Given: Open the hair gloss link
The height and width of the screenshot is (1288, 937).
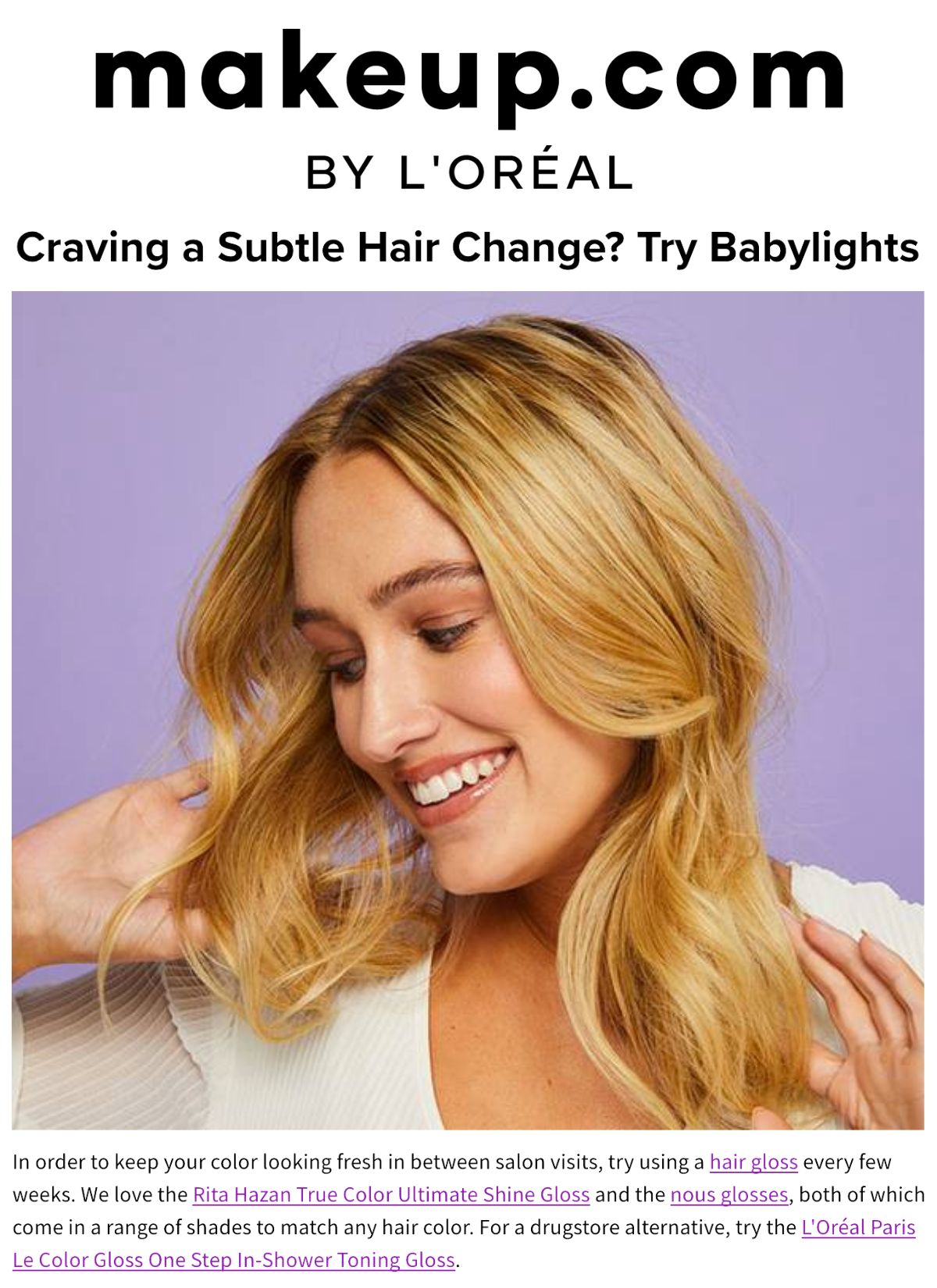Looking at the screenshot, I should coord(753,1162).
